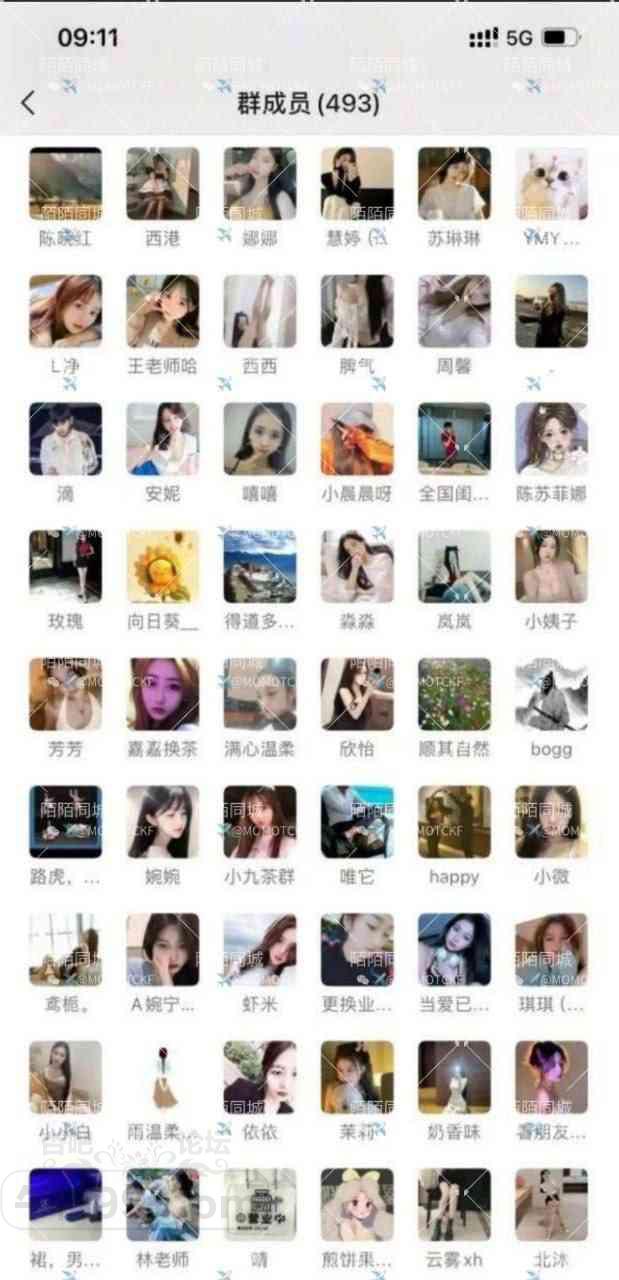Open member 满心温柔
Image resolution: width=619 pixels, height=1280 pixels.
click(259, 694)
